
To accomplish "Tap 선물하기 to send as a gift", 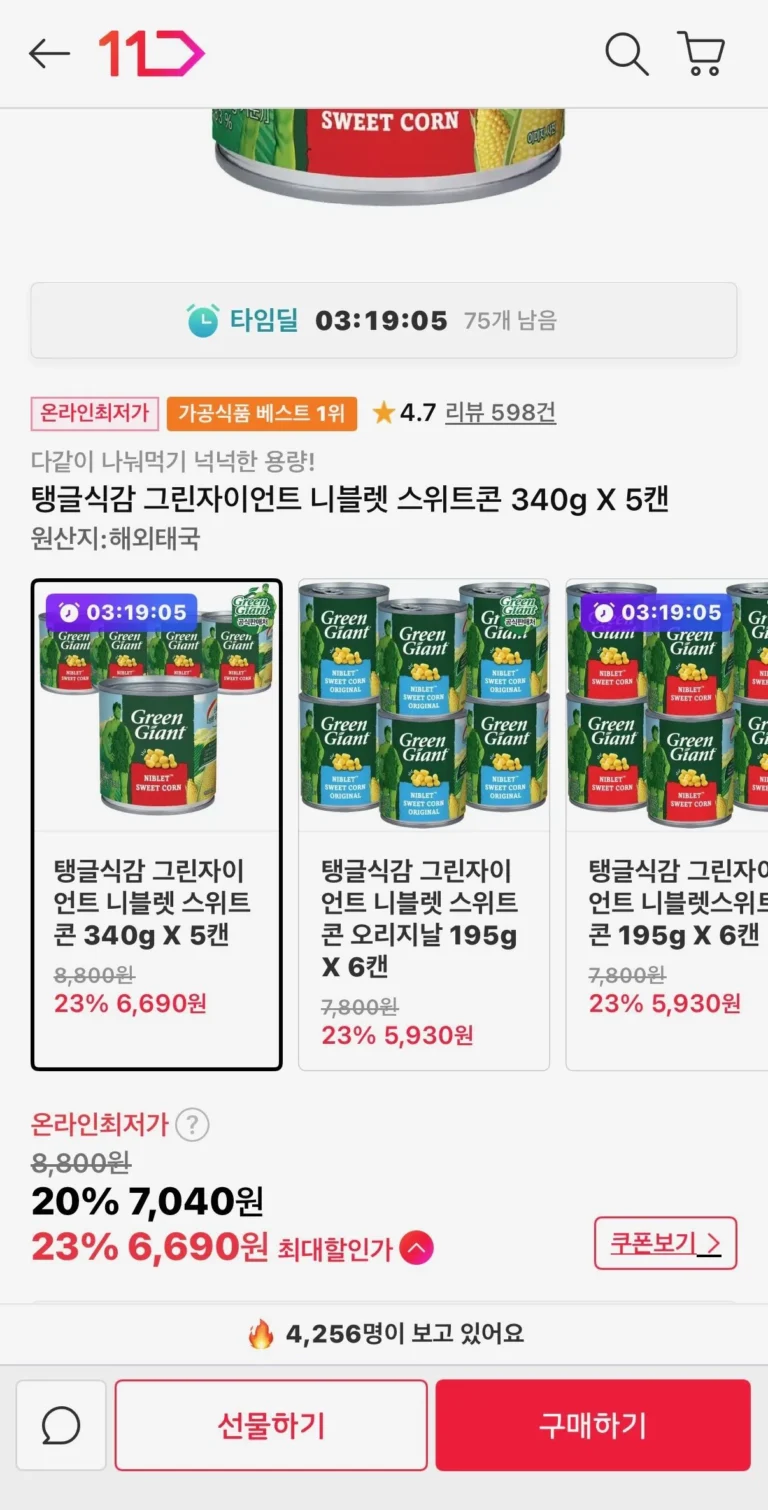I will coord(271,1425).
